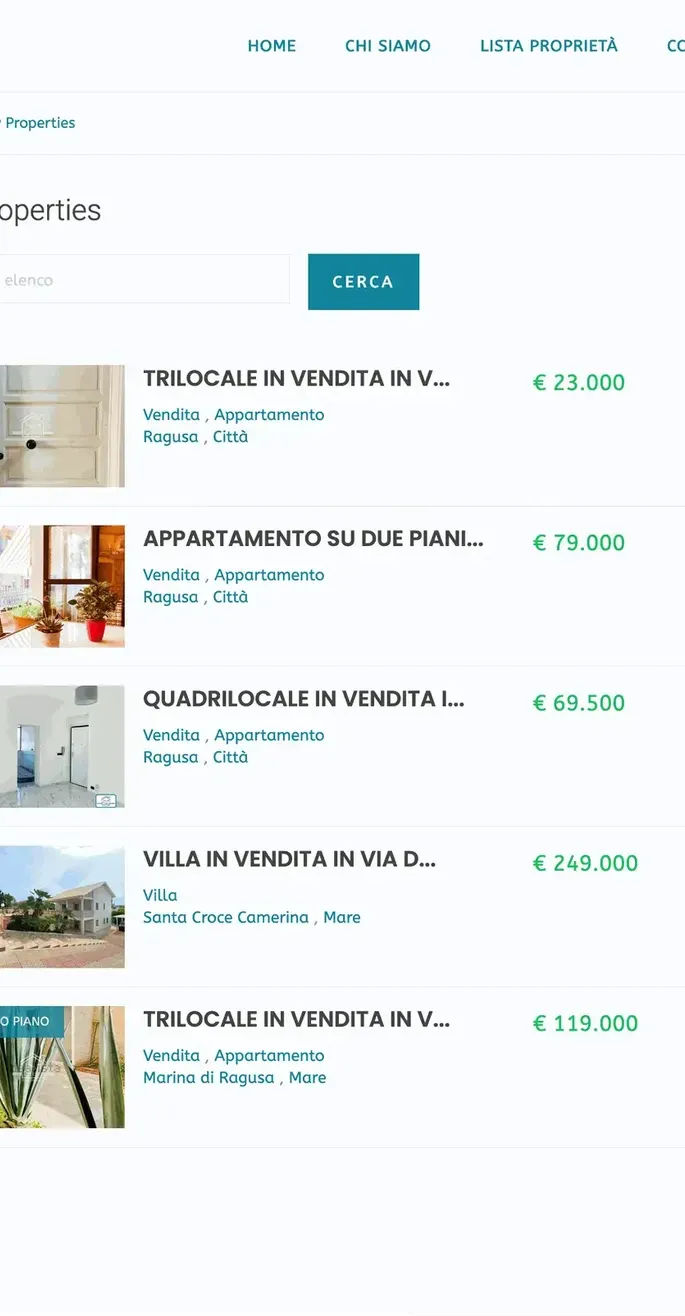
Task: Open QUADRILOCALE IN VENDITA listing
Action: 303,699
